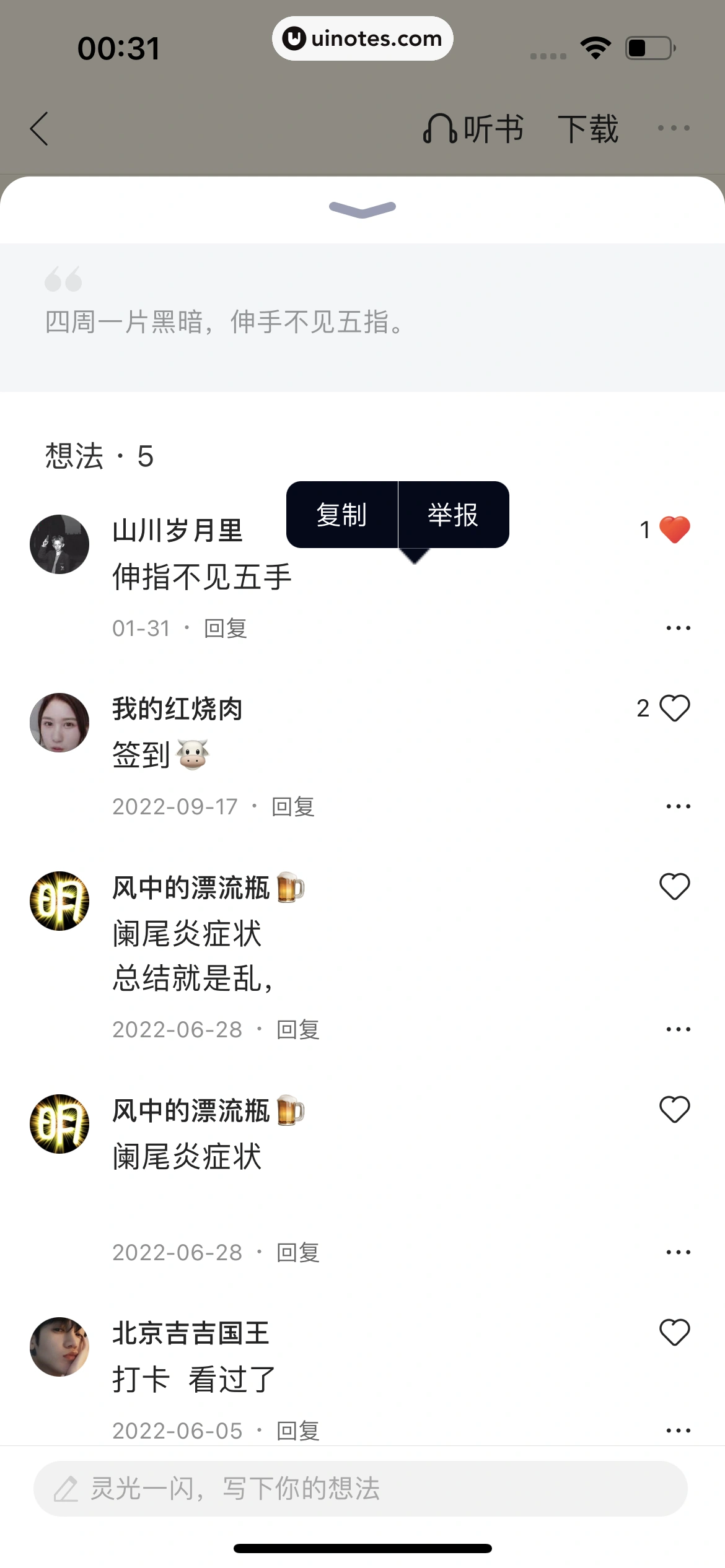
Task: Unlike 山川岁月里's comment with red heart
Action: coord(674,530)
